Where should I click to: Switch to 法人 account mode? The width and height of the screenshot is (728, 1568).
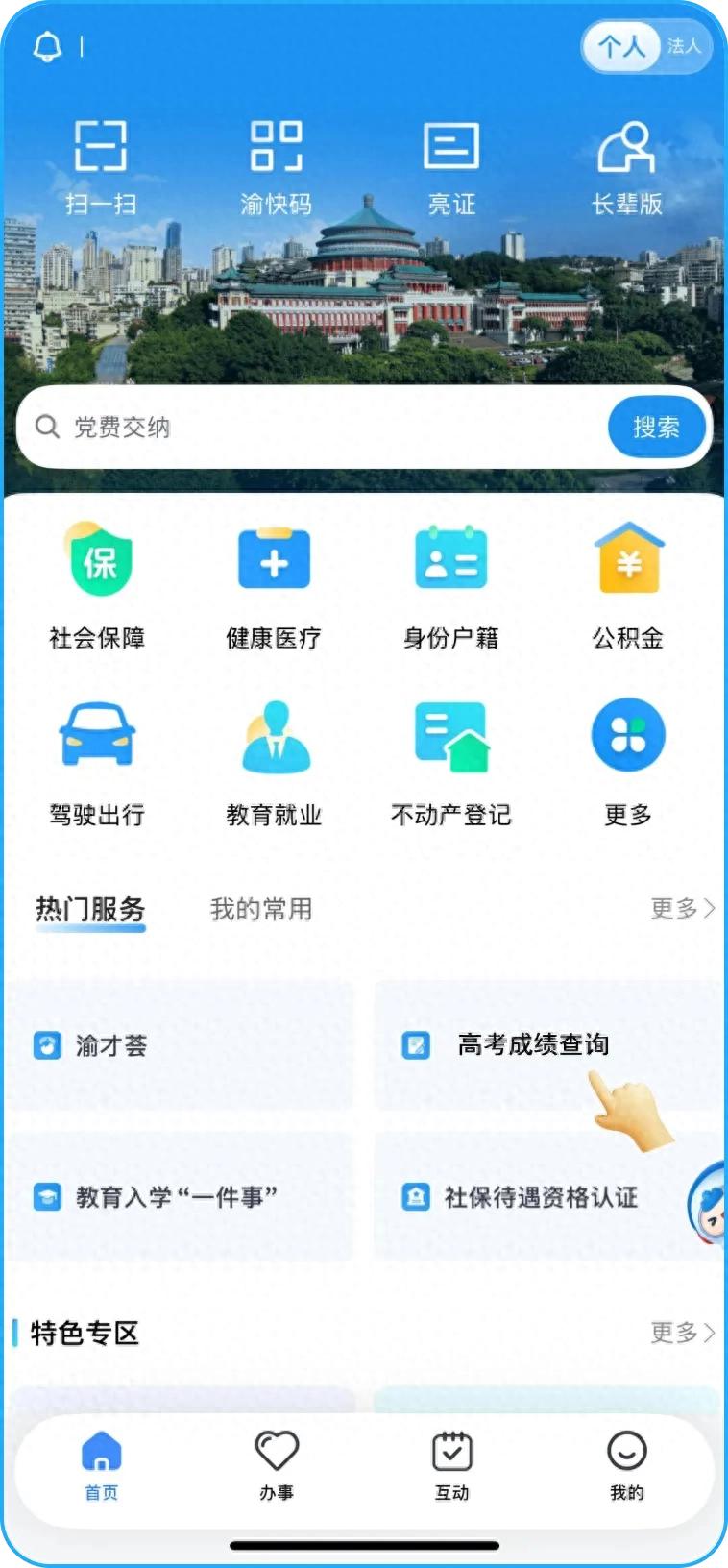(x=684, y=46)
